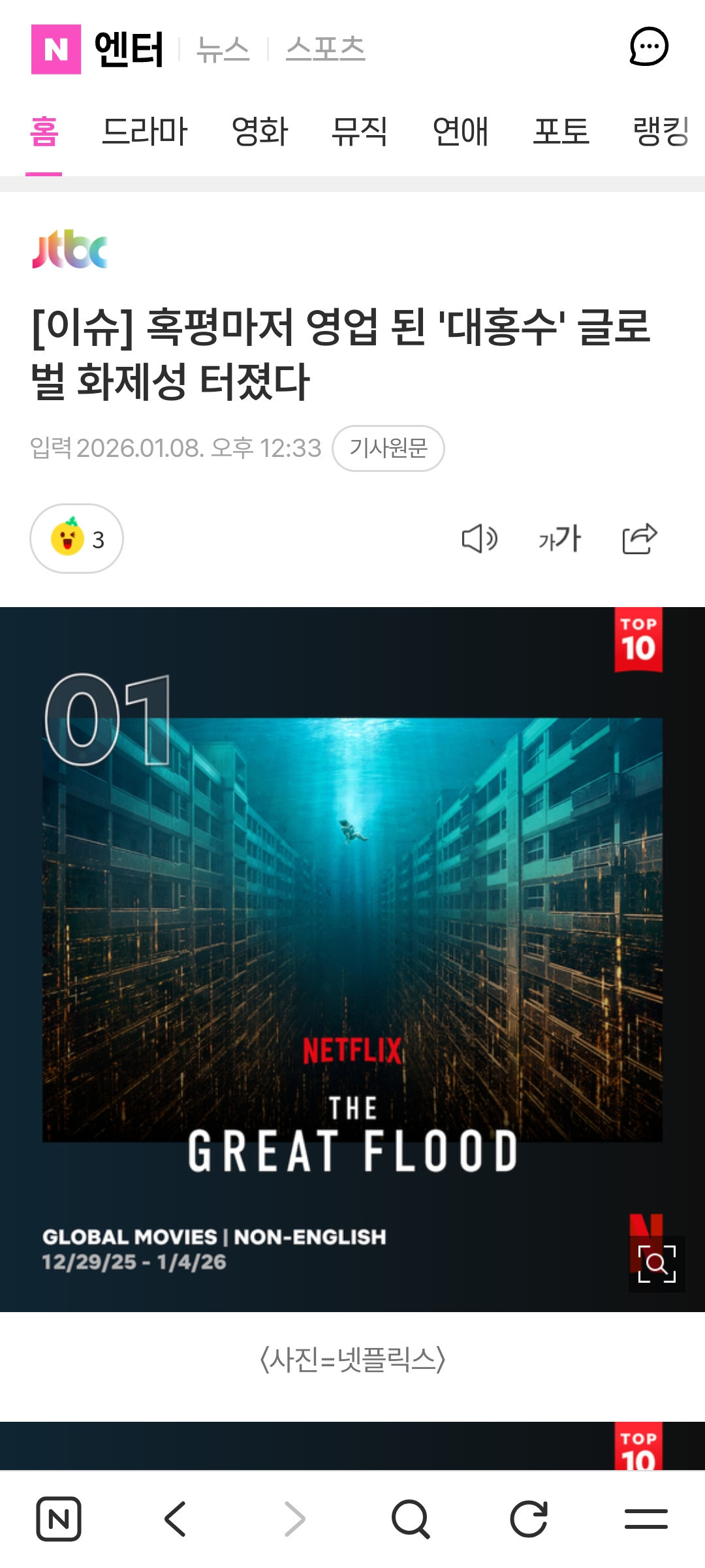Open the 영화 tab
Image resolution: width=705 pixels, height=1568 pixels.
[x=260, y=131]
